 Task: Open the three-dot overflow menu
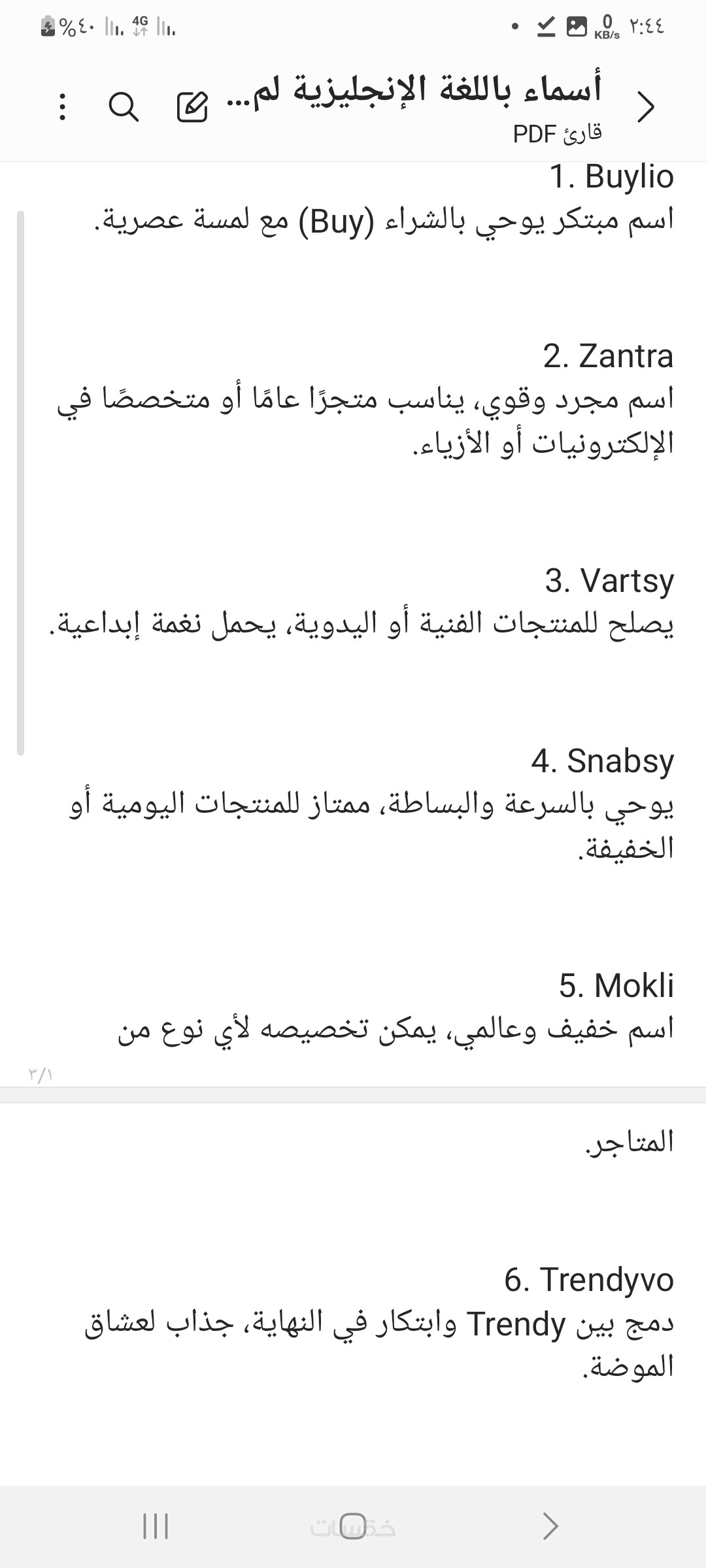coord(63,106)
